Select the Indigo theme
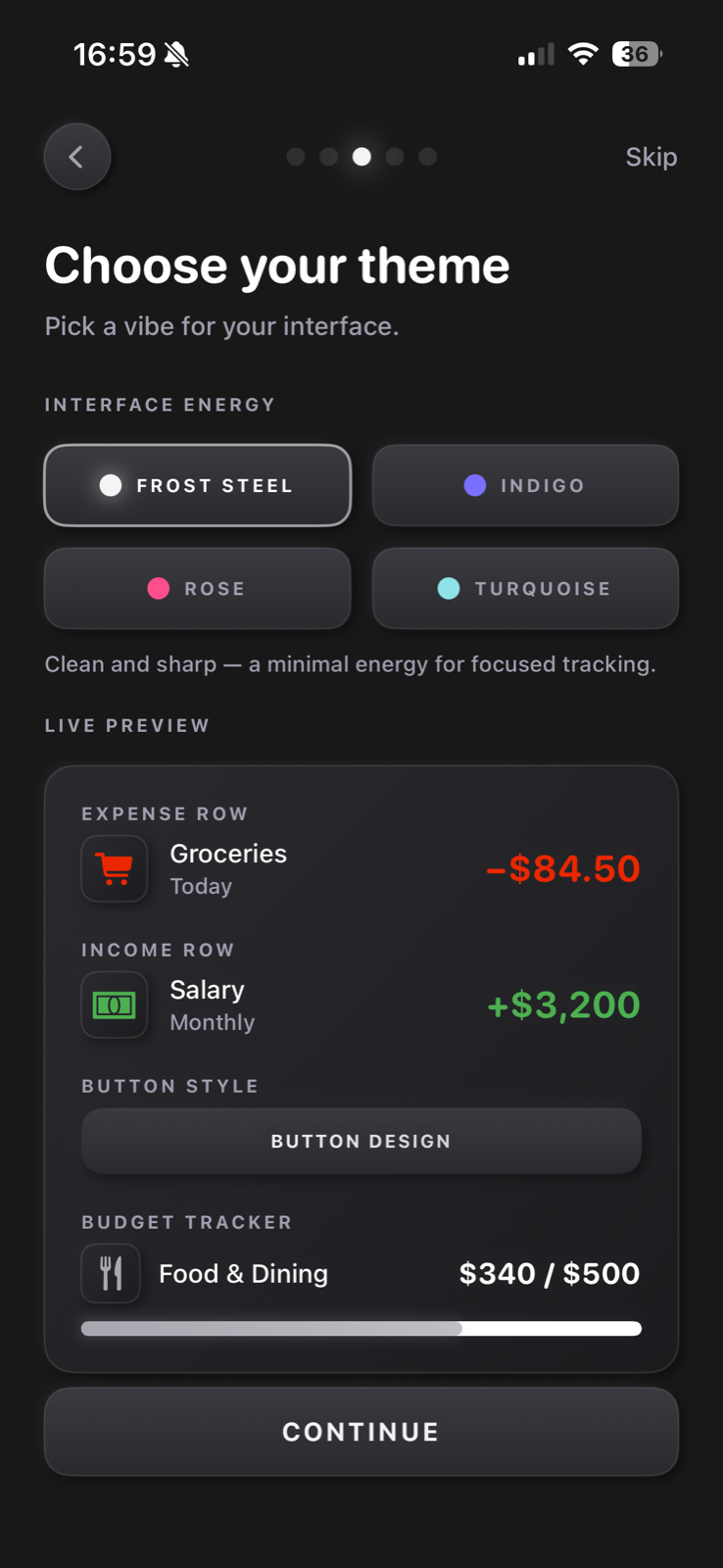 (525, 485)
